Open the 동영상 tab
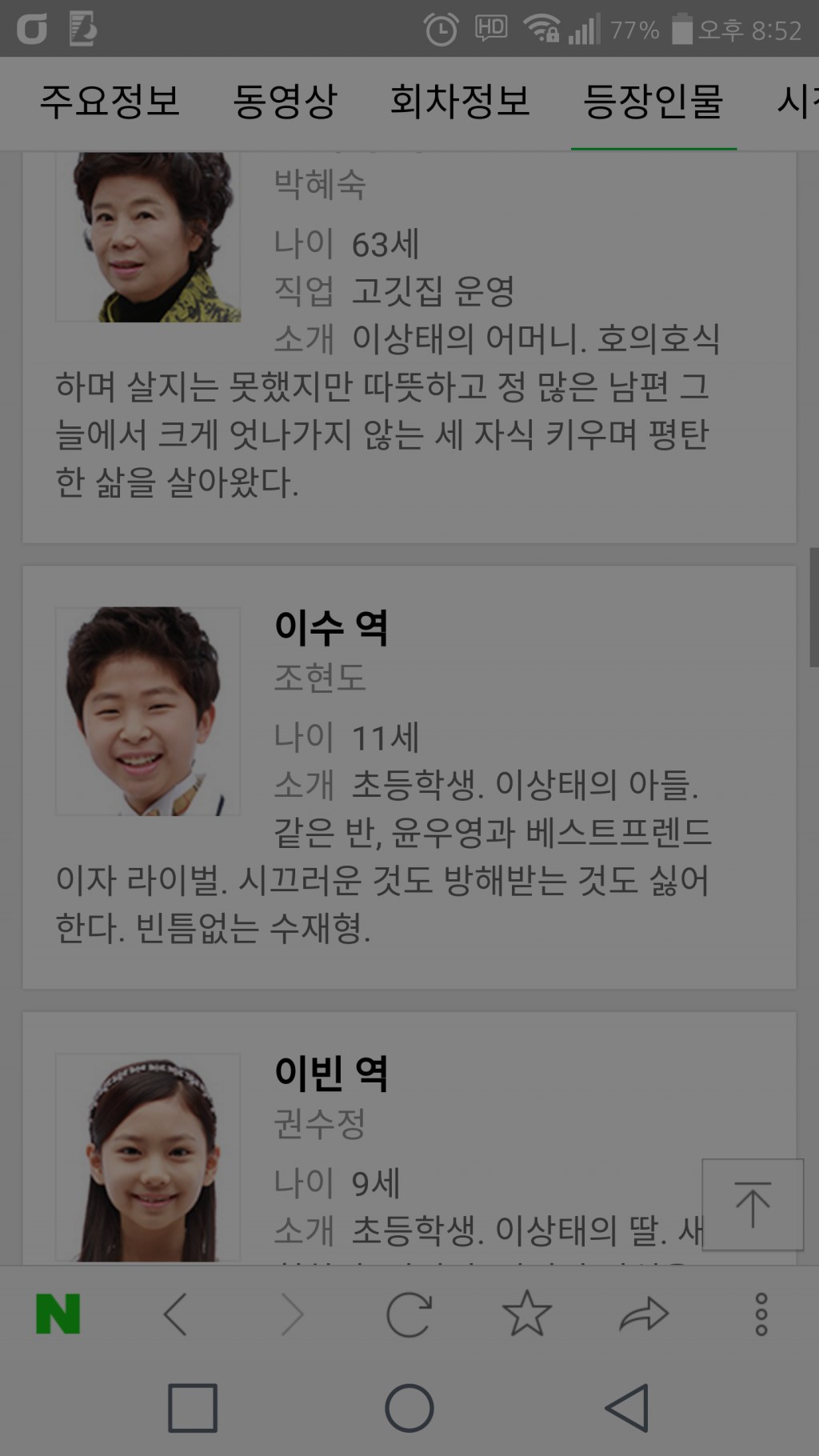This screenshot has width=819, height=1456. (285, 102)
